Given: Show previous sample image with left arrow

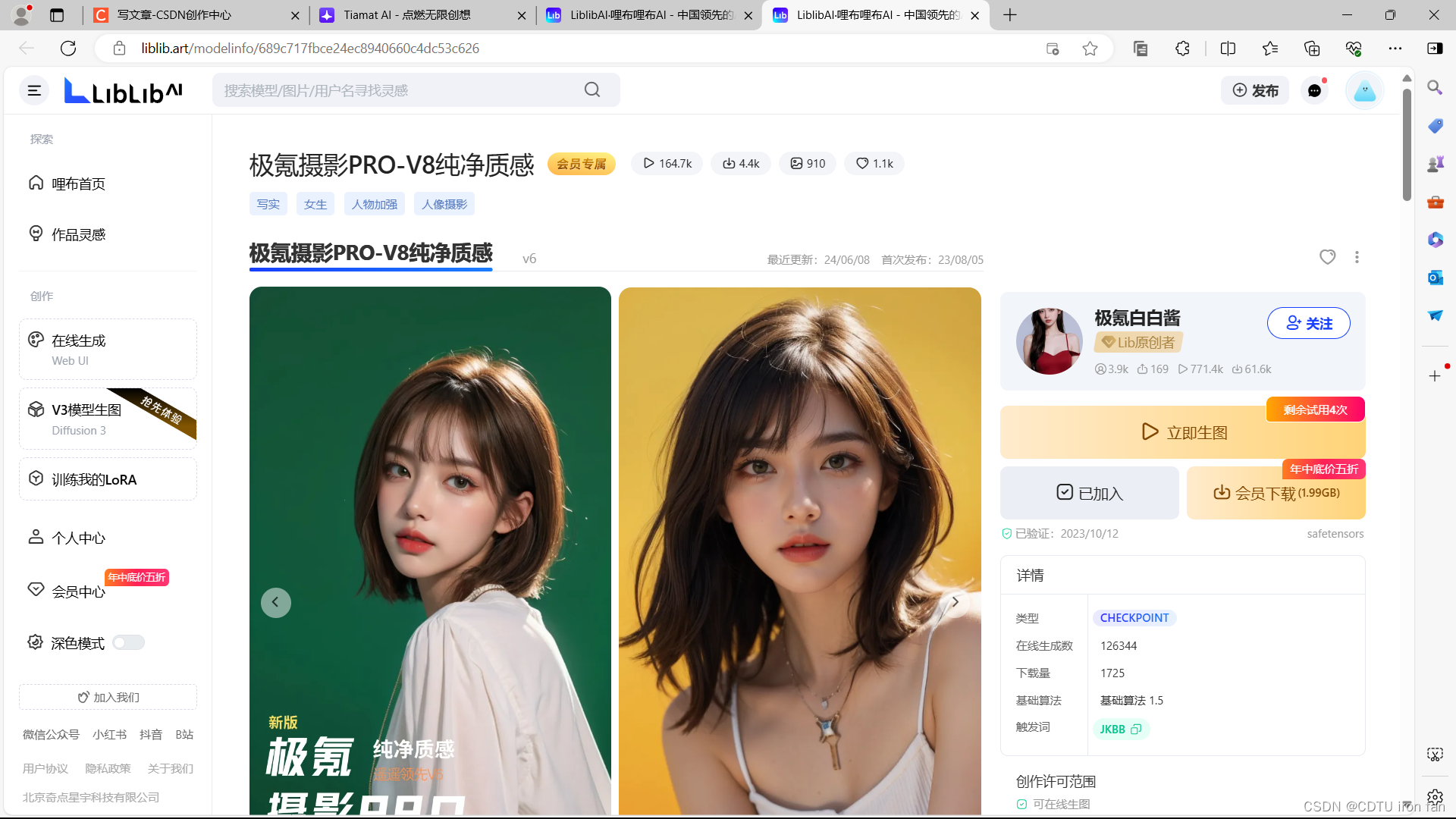Looking at the screenshot, I should [x=276, y=603].
